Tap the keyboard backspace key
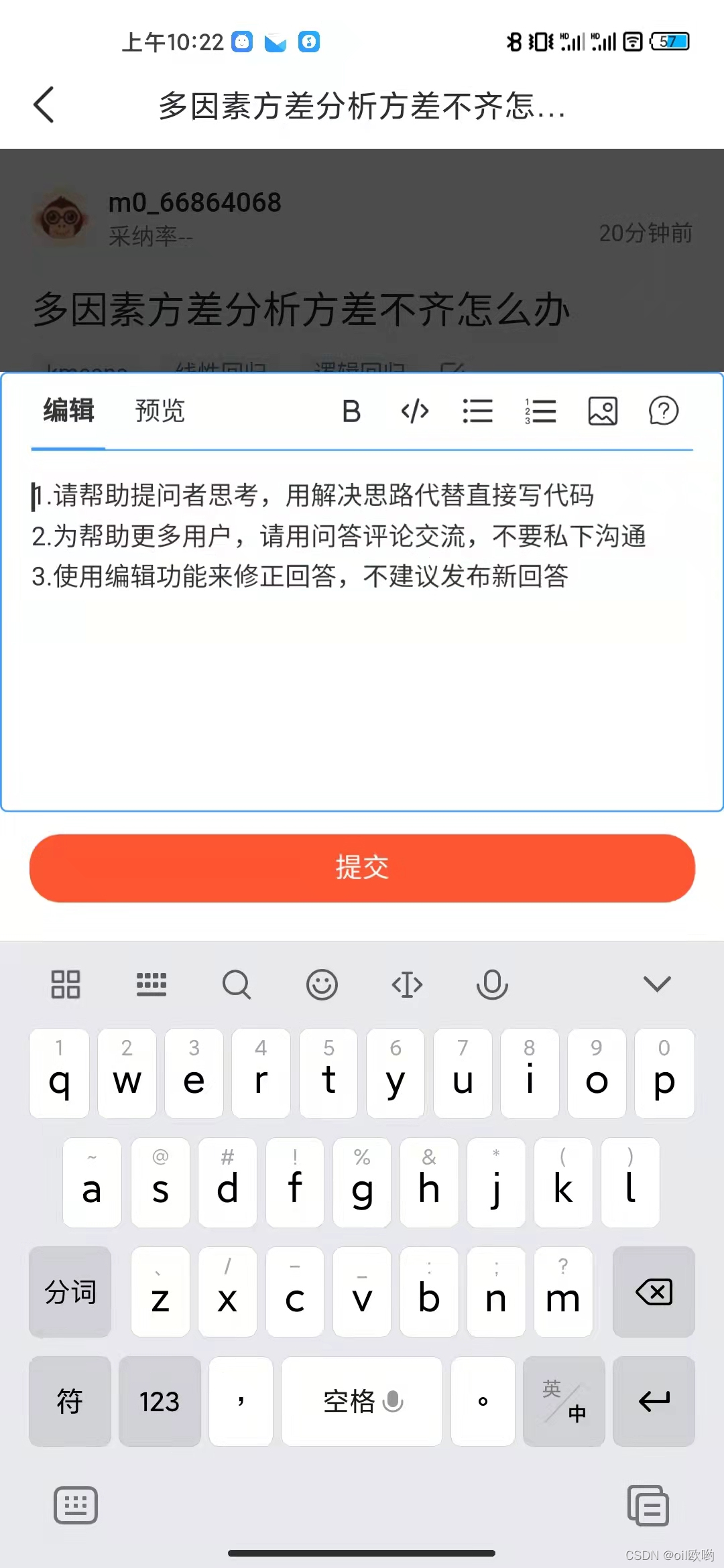The width and height of the screenshot is (724, 1568). 654,1291
